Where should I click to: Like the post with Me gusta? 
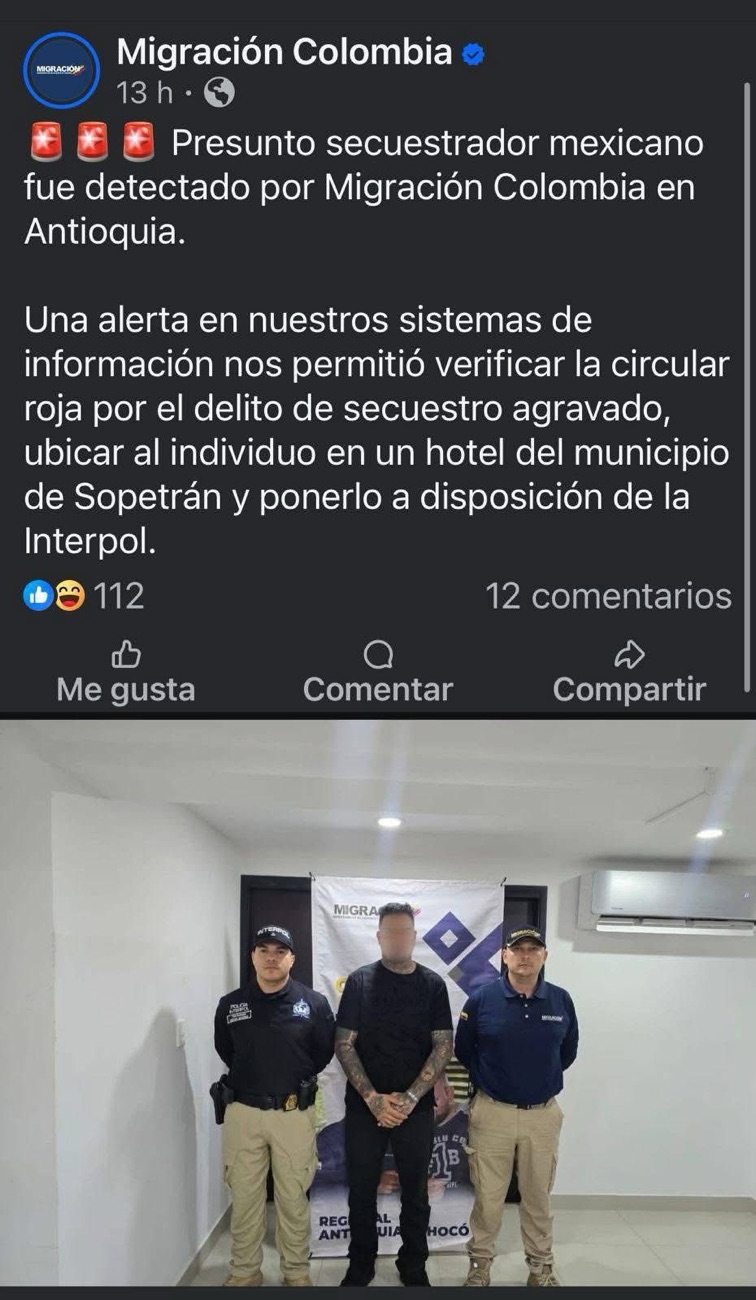126,673
